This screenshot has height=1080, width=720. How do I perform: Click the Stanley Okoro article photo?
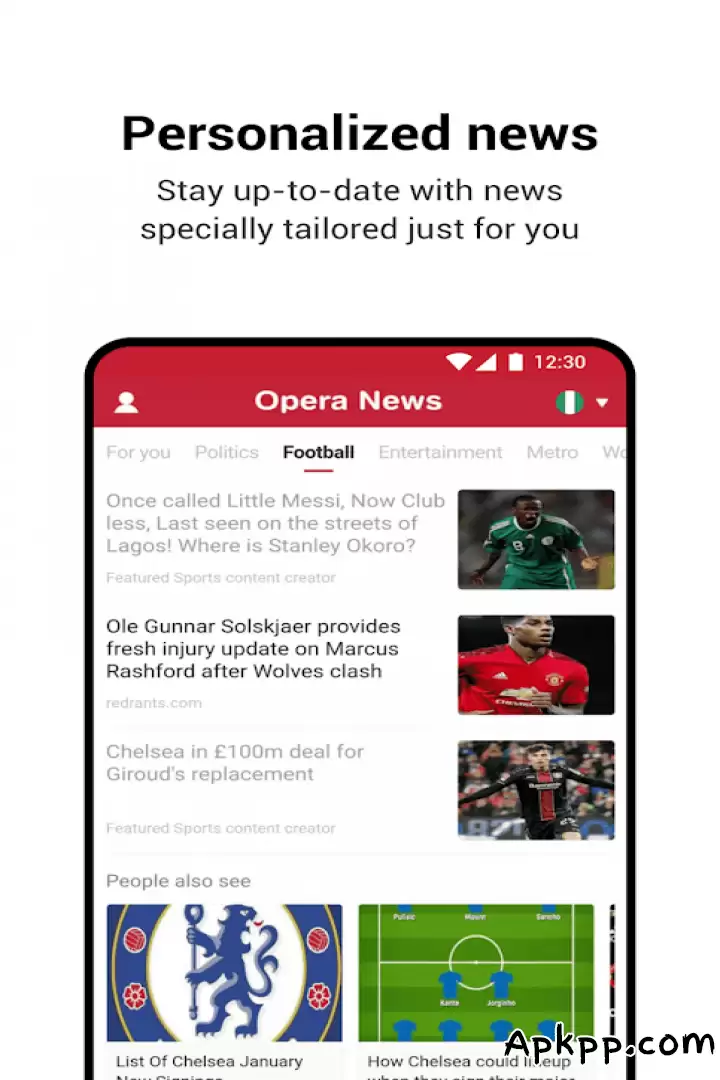536,539
